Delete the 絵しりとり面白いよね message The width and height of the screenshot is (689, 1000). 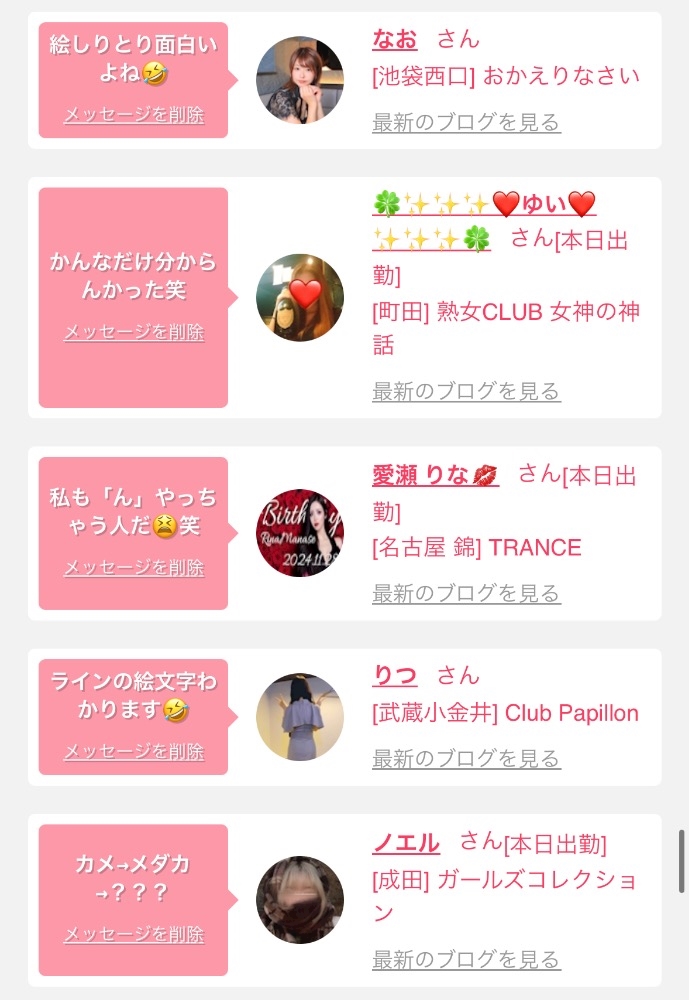[x=134, y=115]
